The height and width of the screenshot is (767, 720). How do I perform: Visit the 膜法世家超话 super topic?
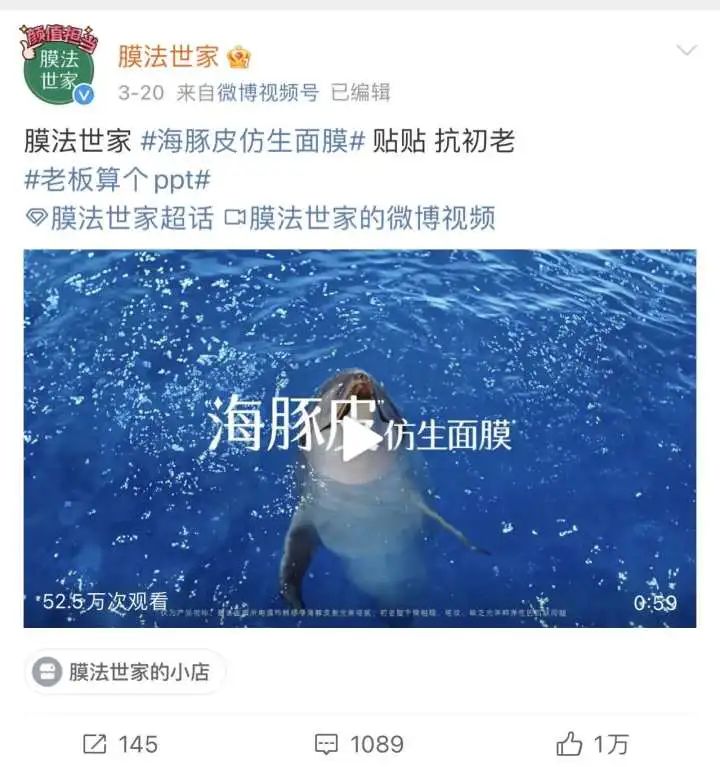pos(120,218)
